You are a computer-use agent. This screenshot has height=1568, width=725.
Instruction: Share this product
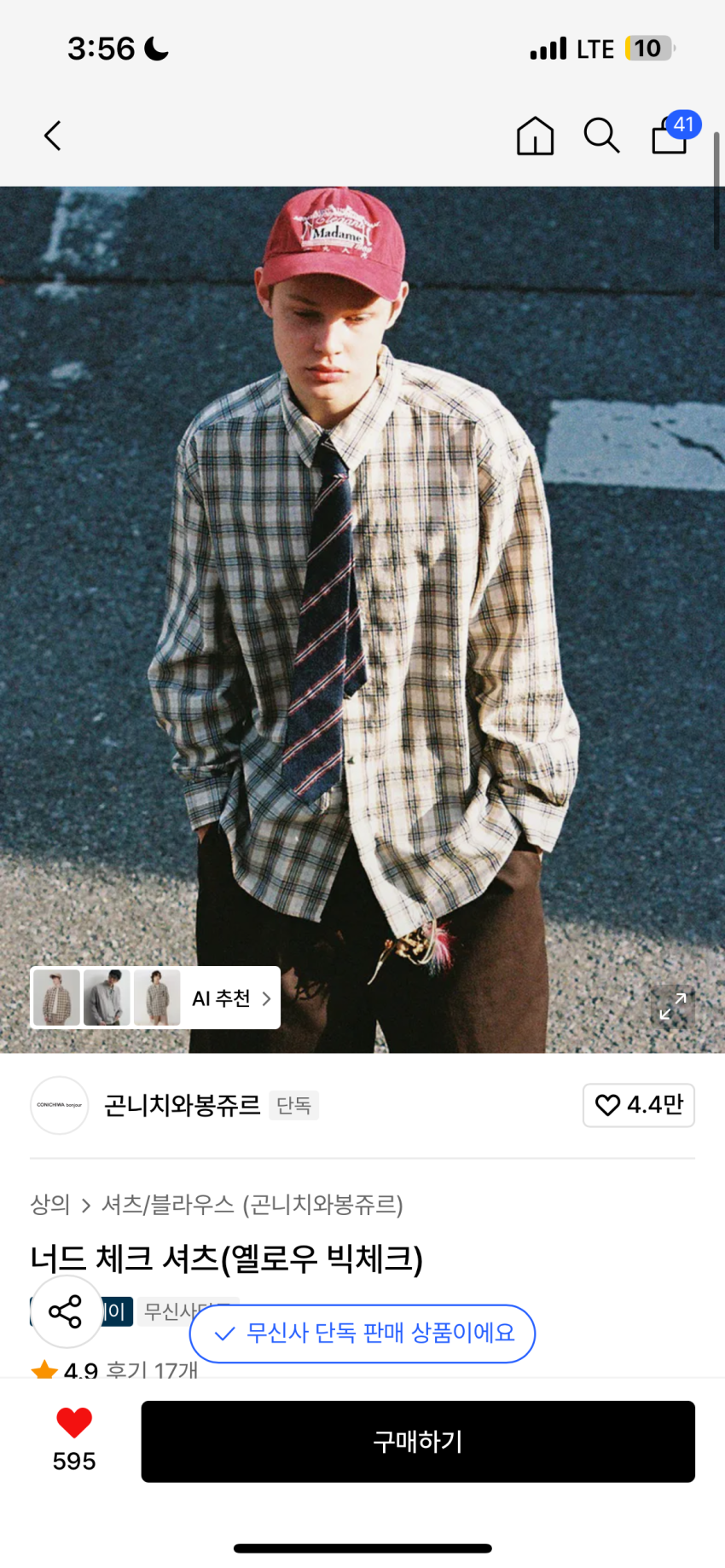(x=66, y=1311)
